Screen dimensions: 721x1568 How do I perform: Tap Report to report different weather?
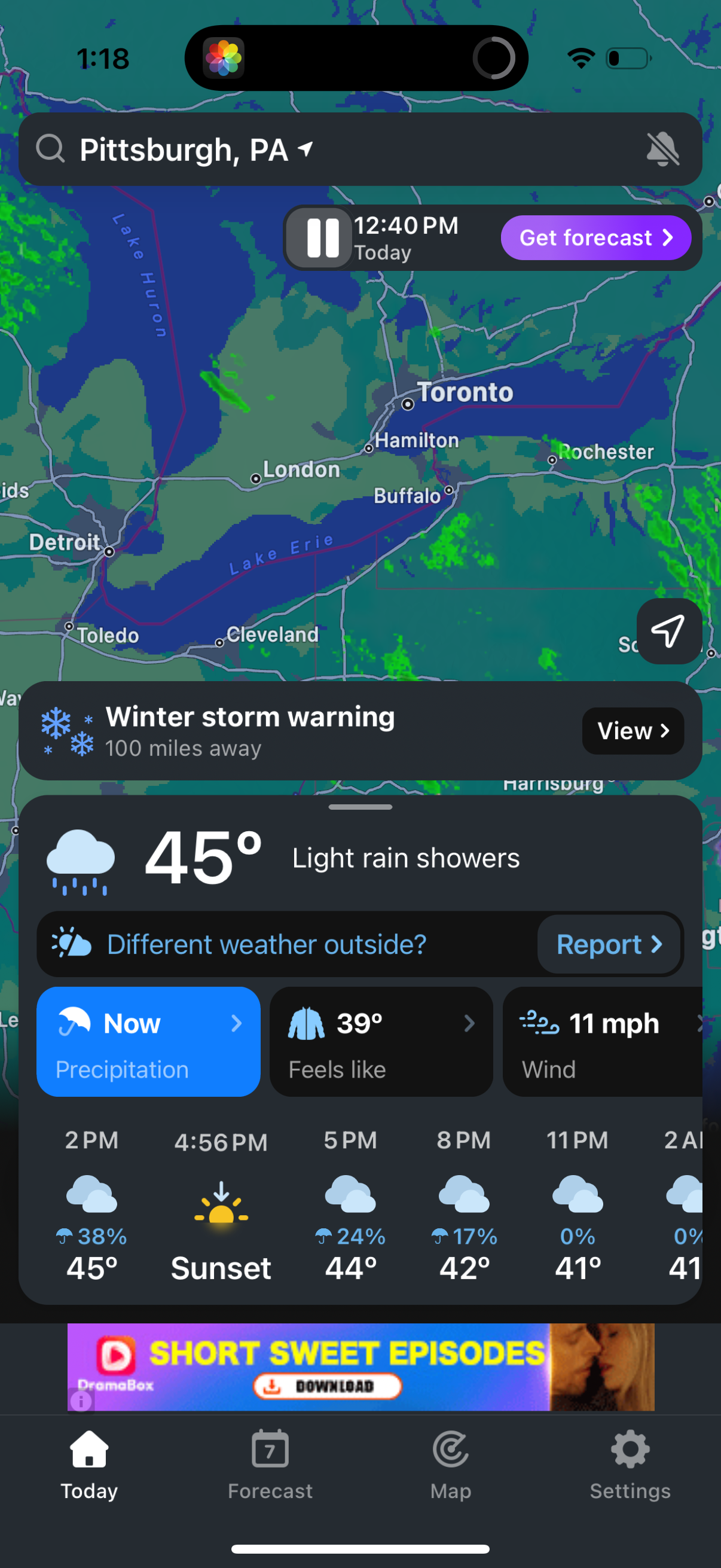pyautogui.click(x=608, y=944)
